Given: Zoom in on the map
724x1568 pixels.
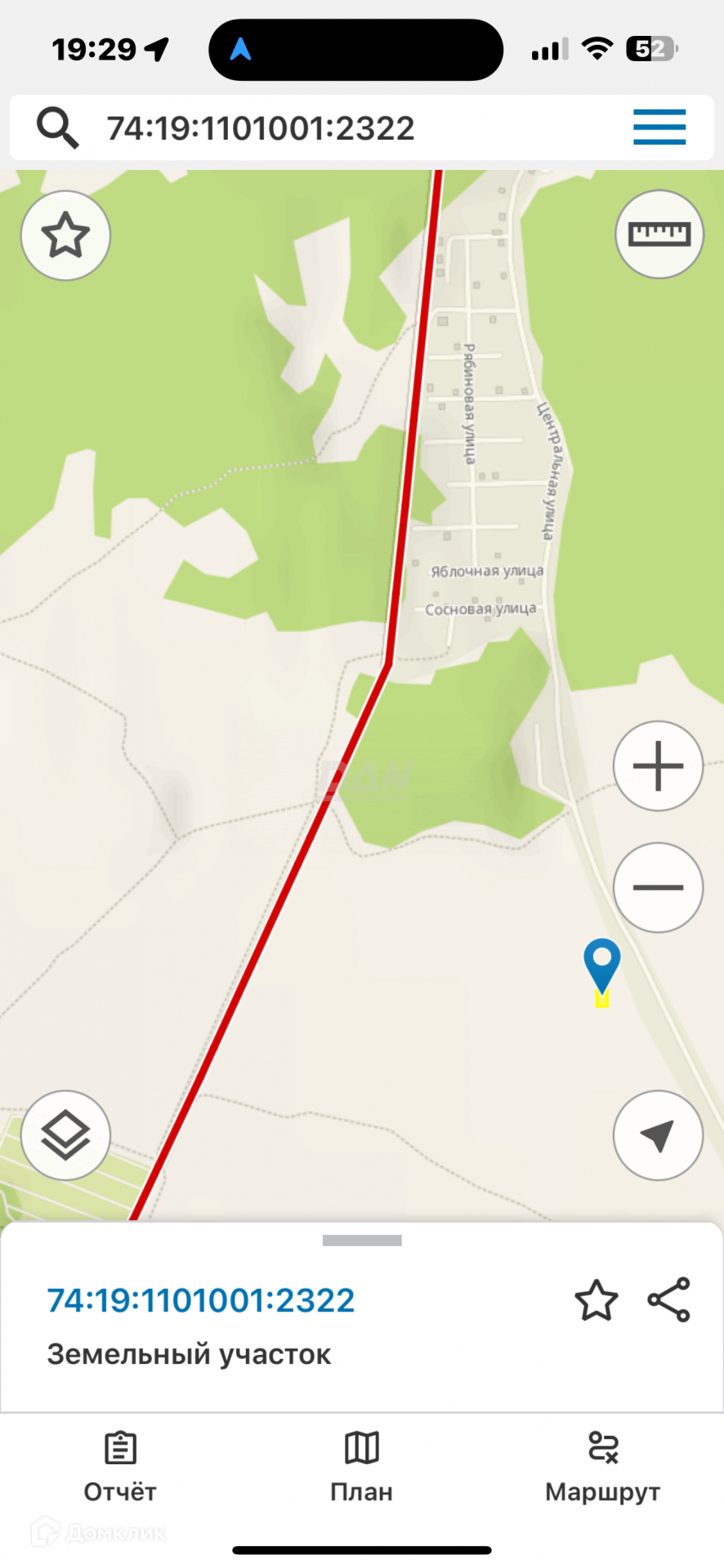Looking at the screenshot, I should 658,766.
